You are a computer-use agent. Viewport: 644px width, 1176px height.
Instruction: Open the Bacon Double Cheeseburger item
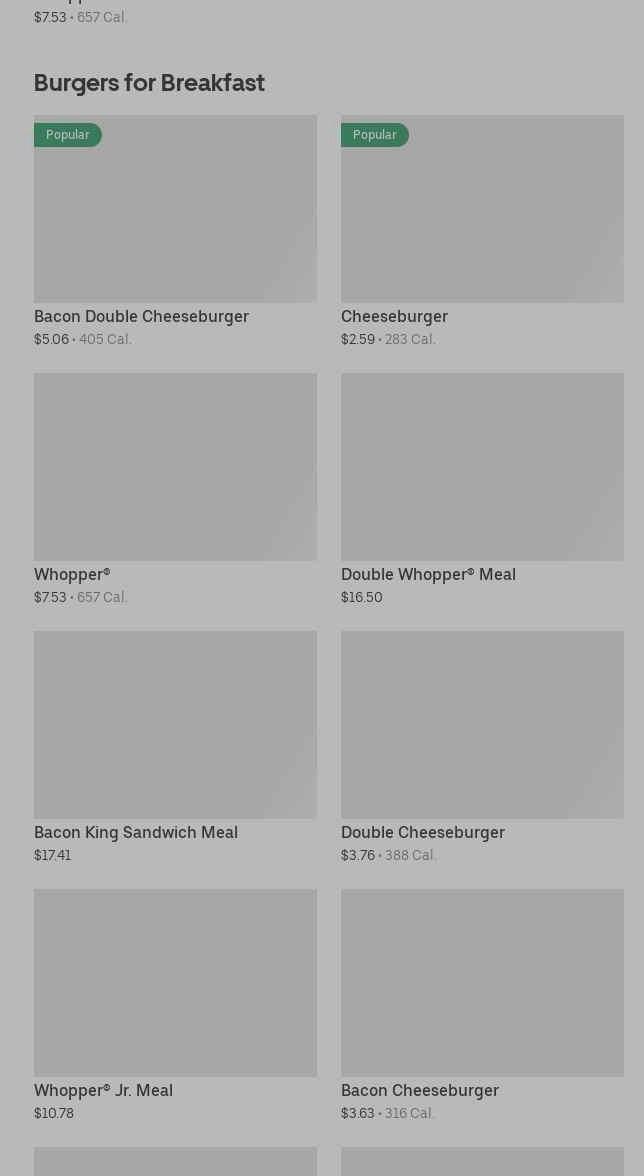(175, 231)
